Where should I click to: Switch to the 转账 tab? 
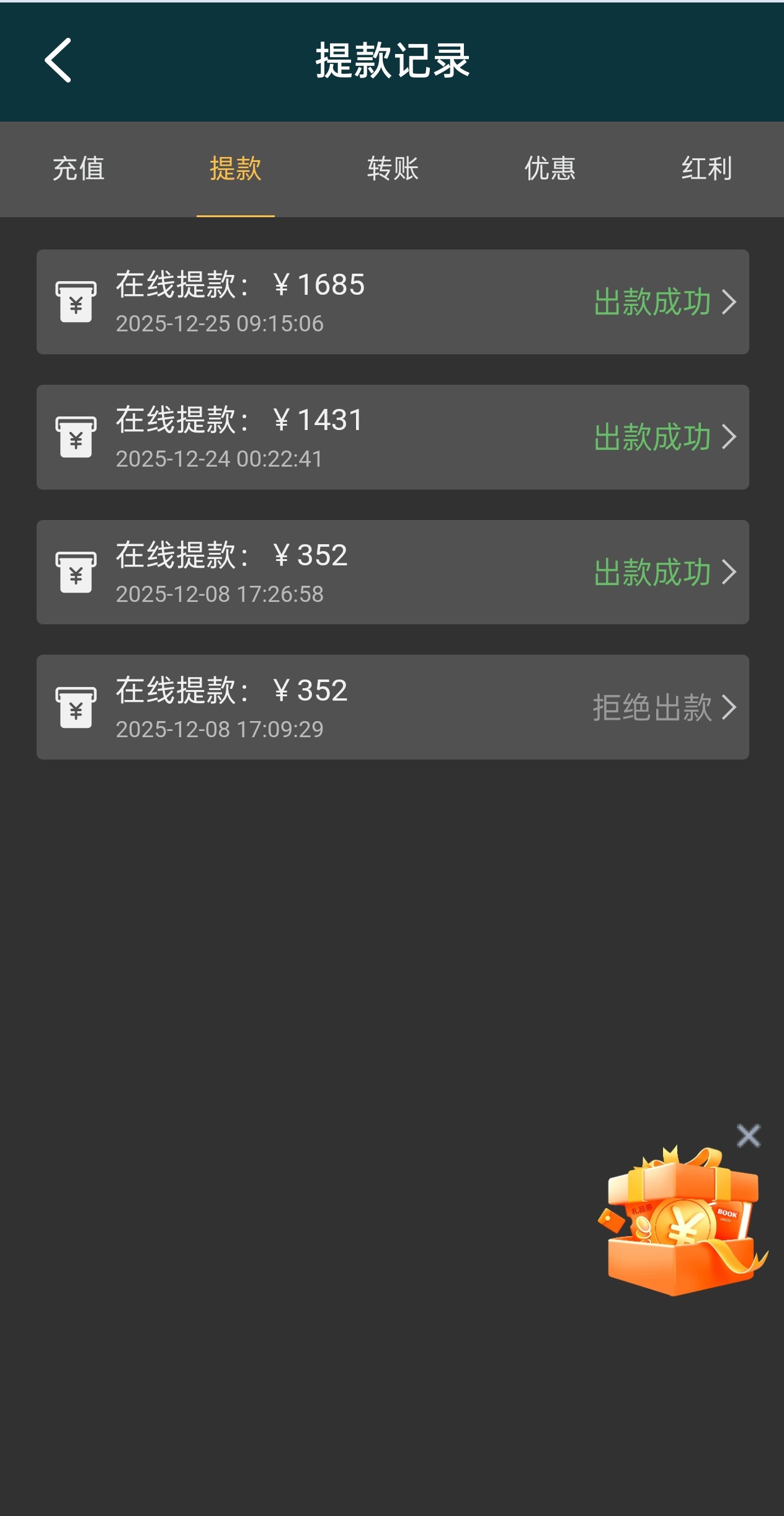[393, 169]
